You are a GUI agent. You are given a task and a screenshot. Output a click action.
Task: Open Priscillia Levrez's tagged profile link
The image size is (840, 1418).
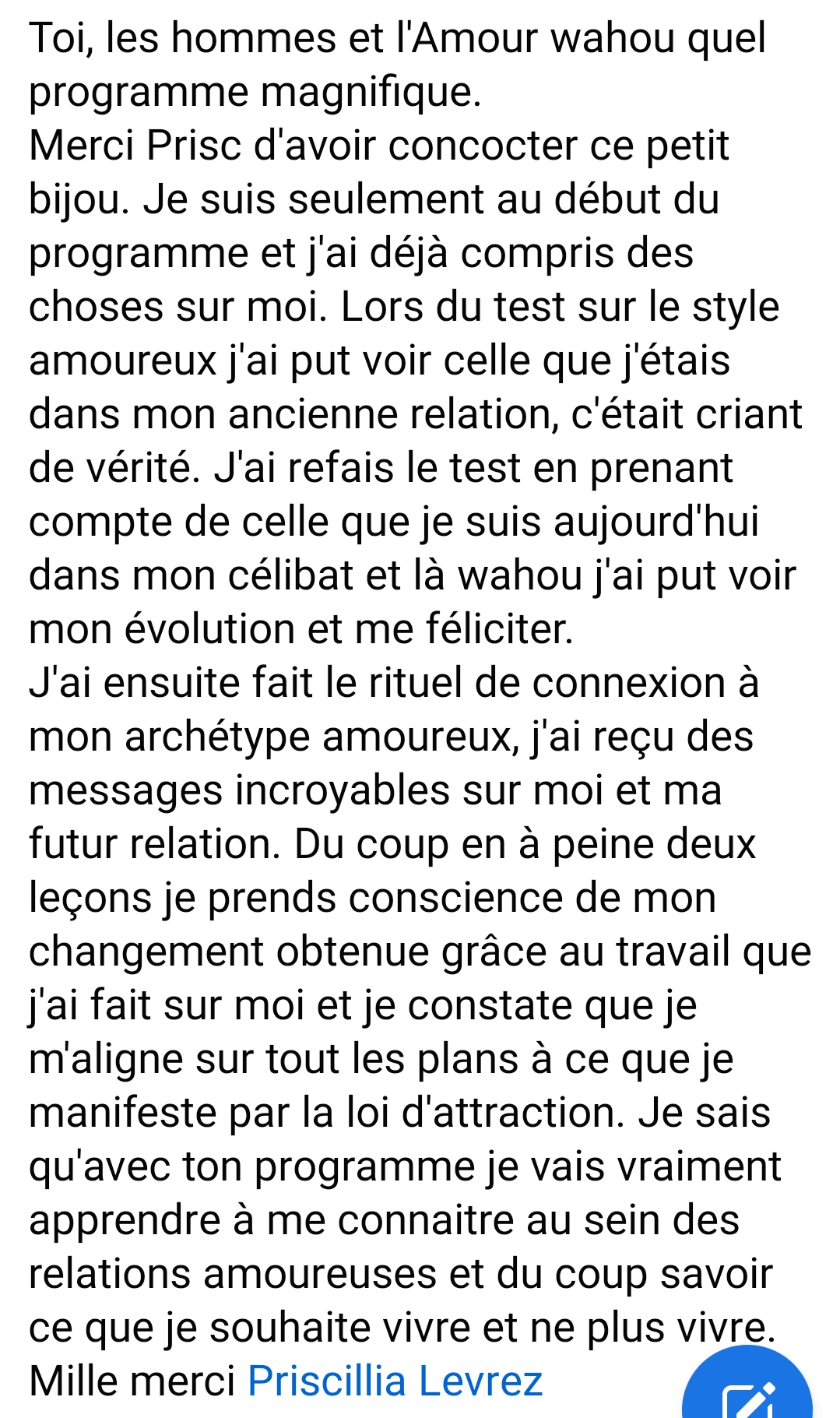[395, 1381]
